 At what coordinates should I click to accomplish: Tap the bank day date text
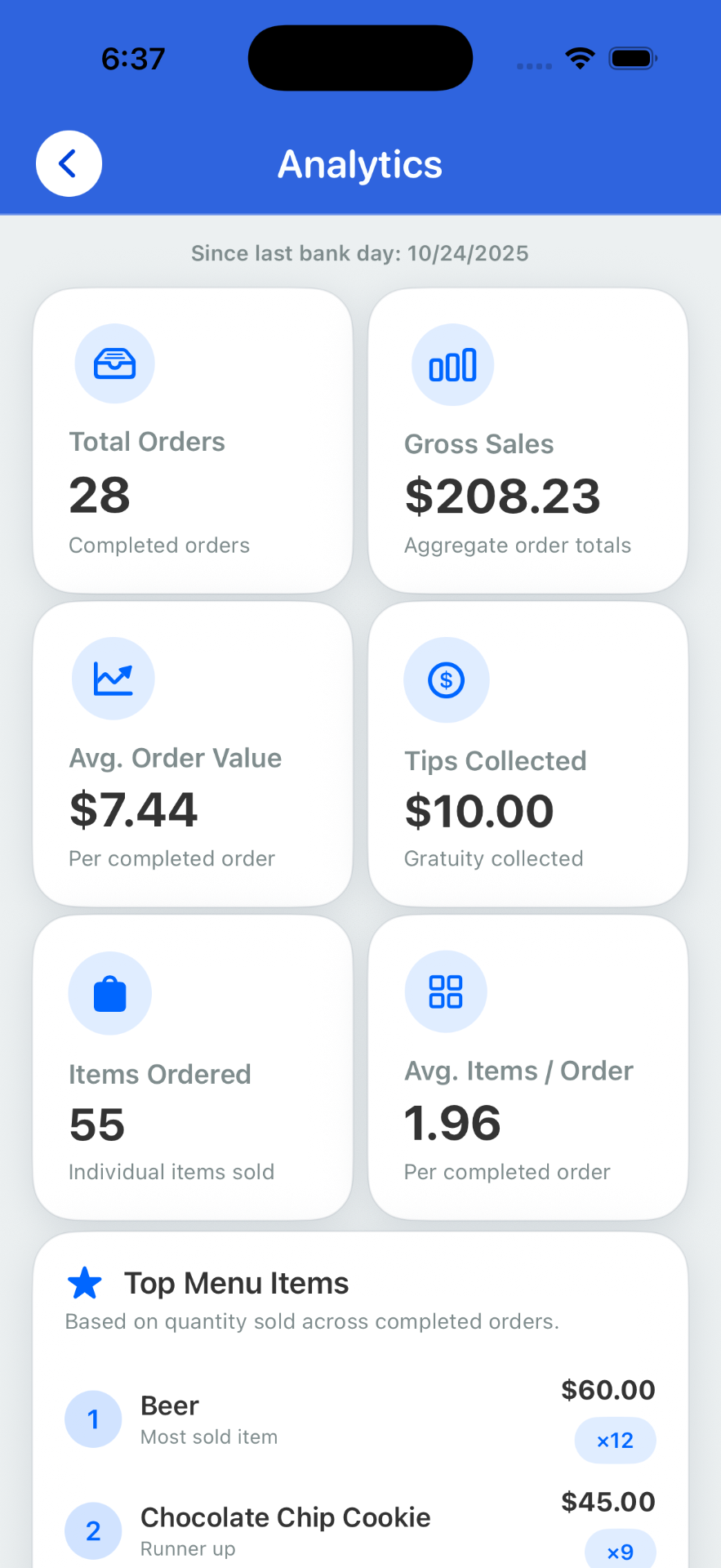click(360, 253)
